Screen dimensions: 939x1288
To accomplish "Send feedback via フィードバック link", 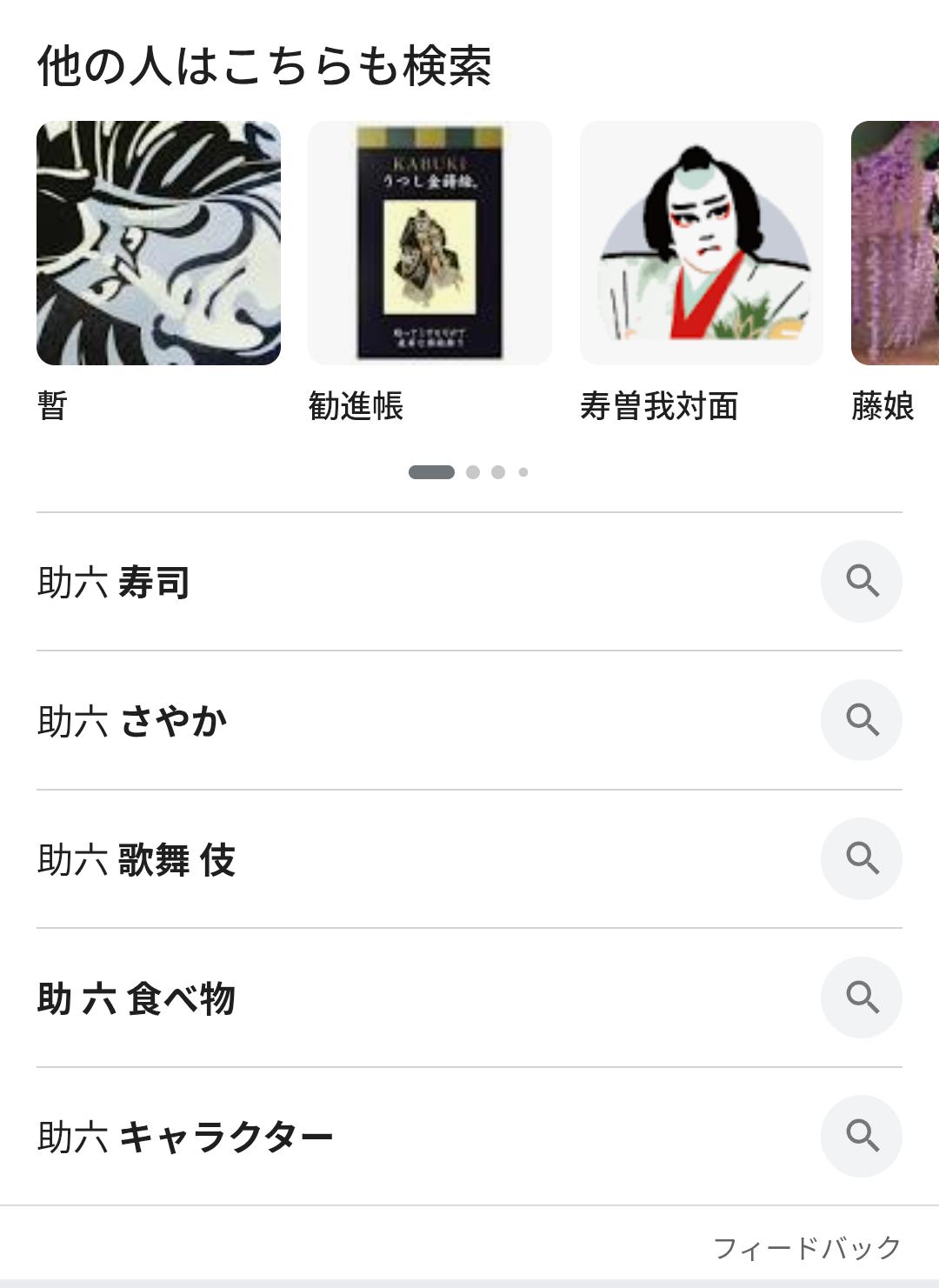I will pos(807,1248).
